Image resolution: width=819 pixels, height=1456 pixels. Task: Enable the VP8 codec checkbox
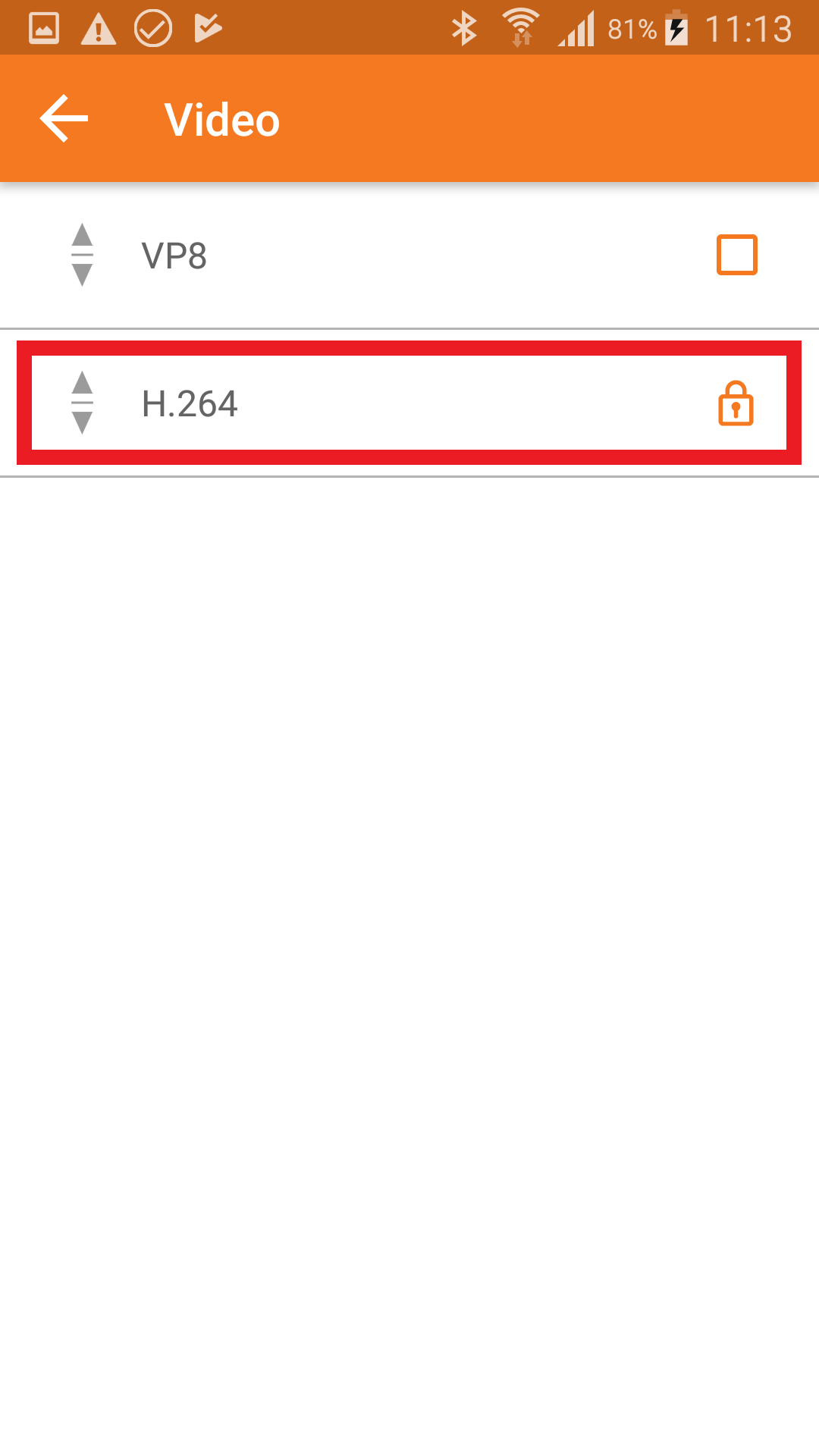pos(736,255)
